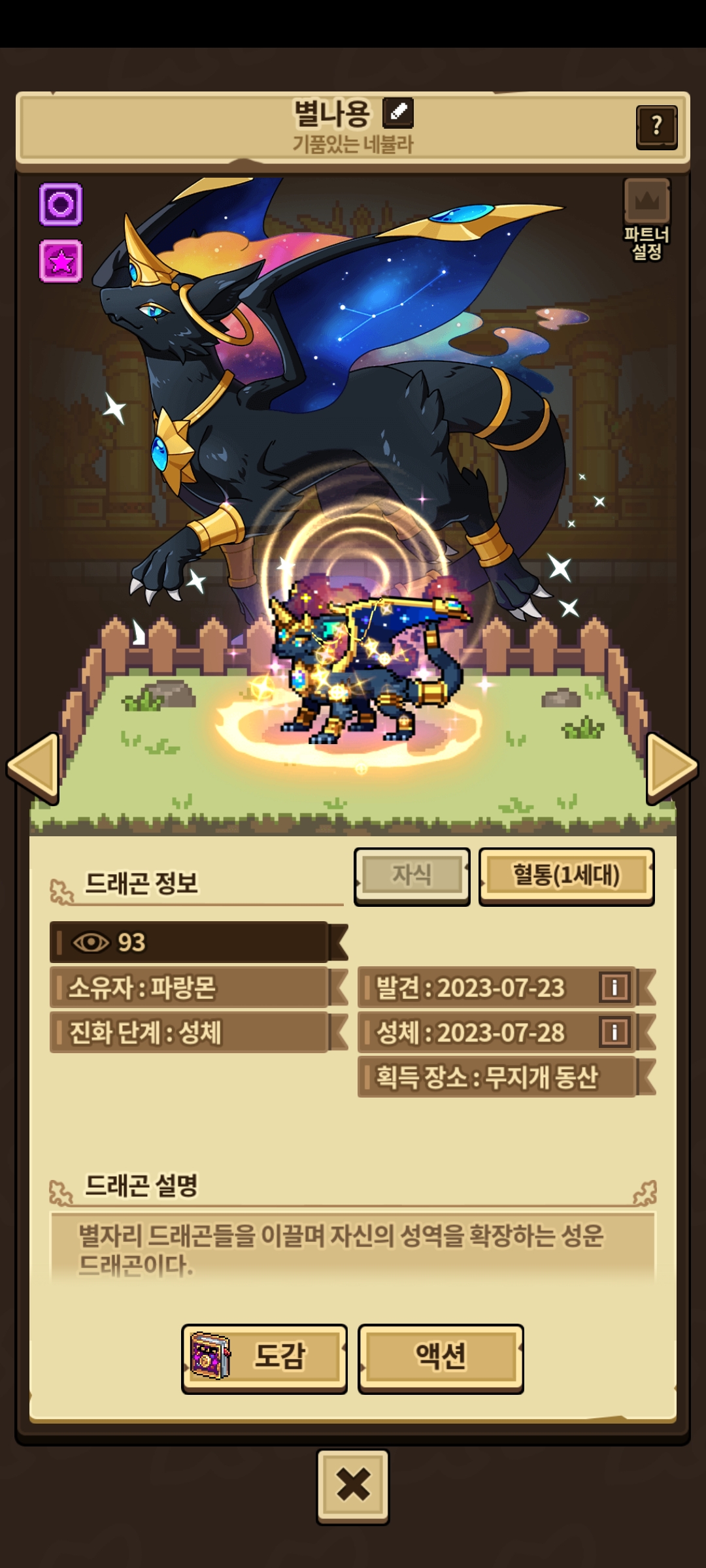
Task: Go to the previous dragon
Action: pos(34,767)
